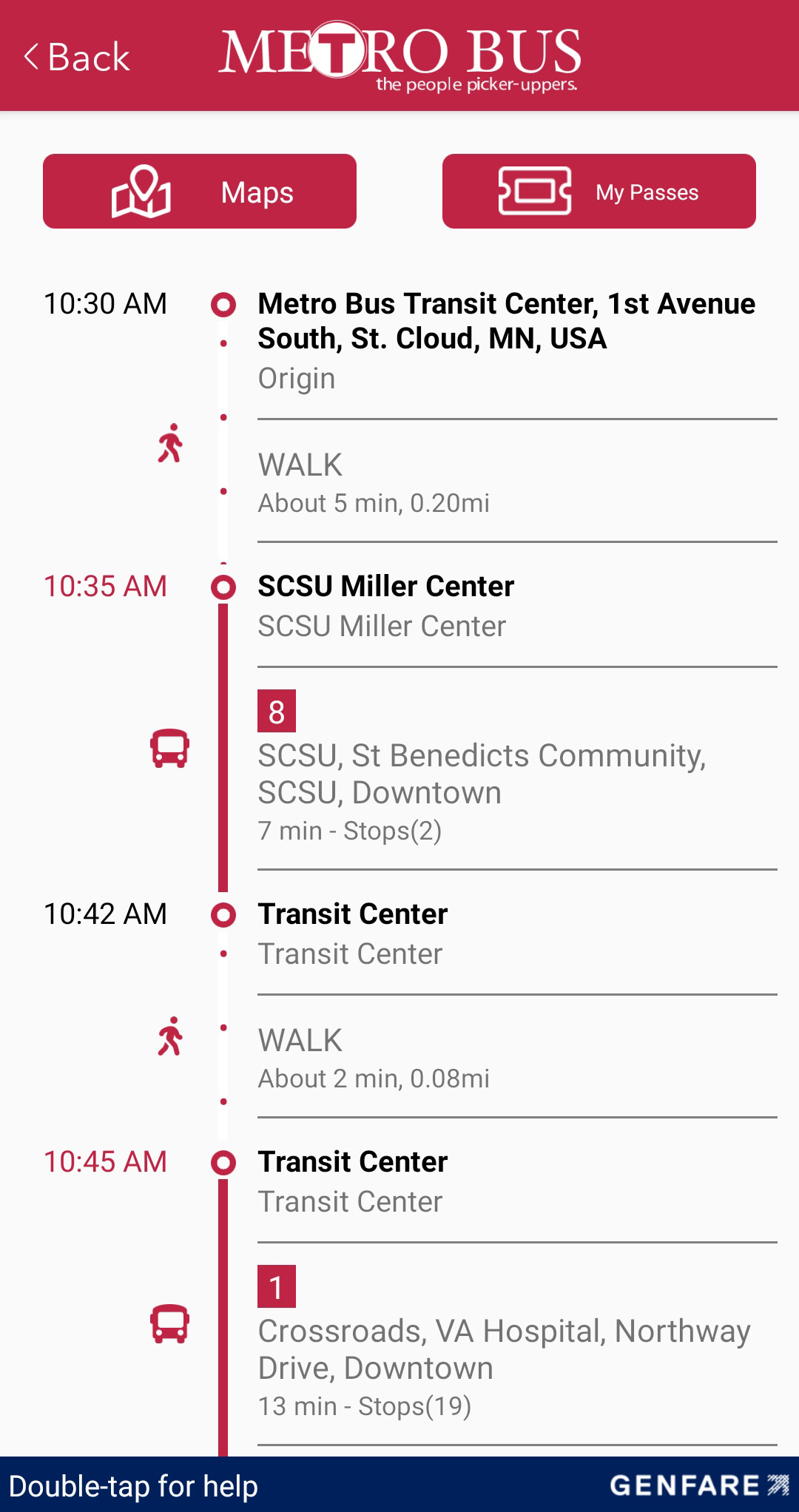View My Passes
This screenshot has height=1512, width=799.
click(599, 192)
